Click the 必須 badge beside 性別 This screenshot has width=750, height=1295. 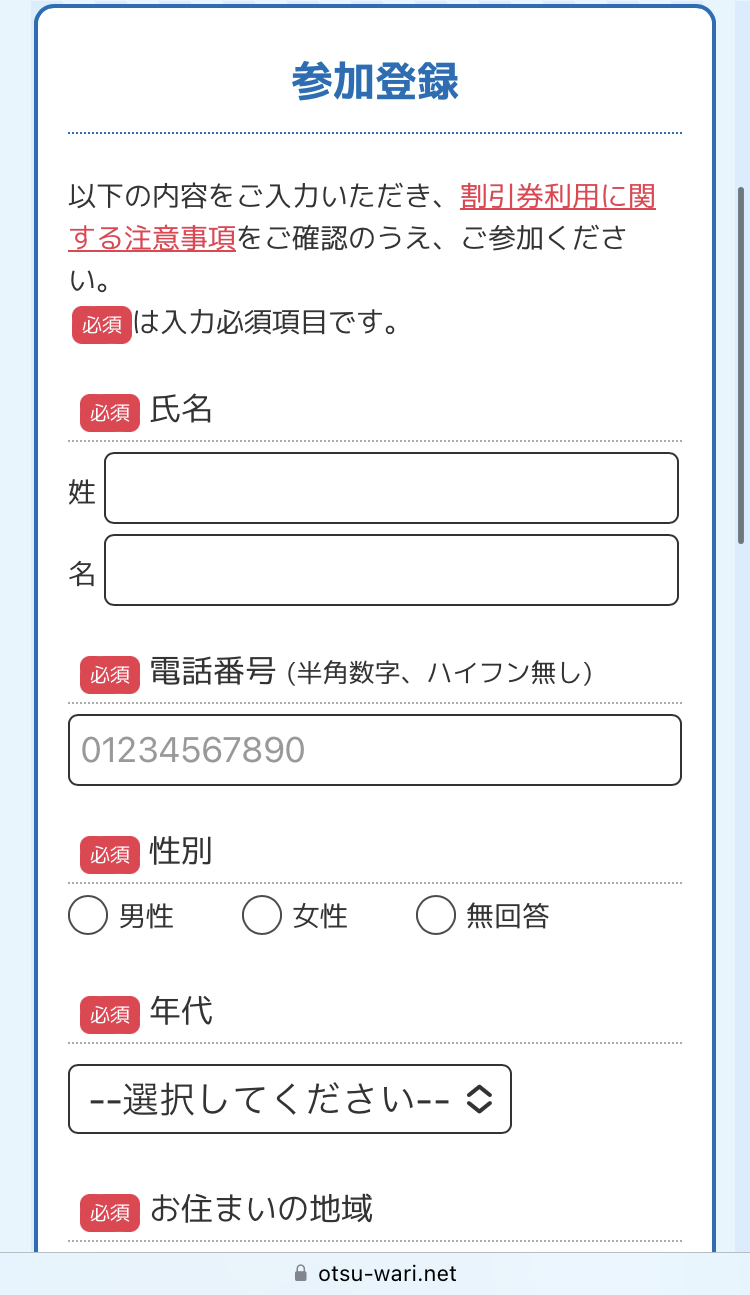tap(108, 855)
